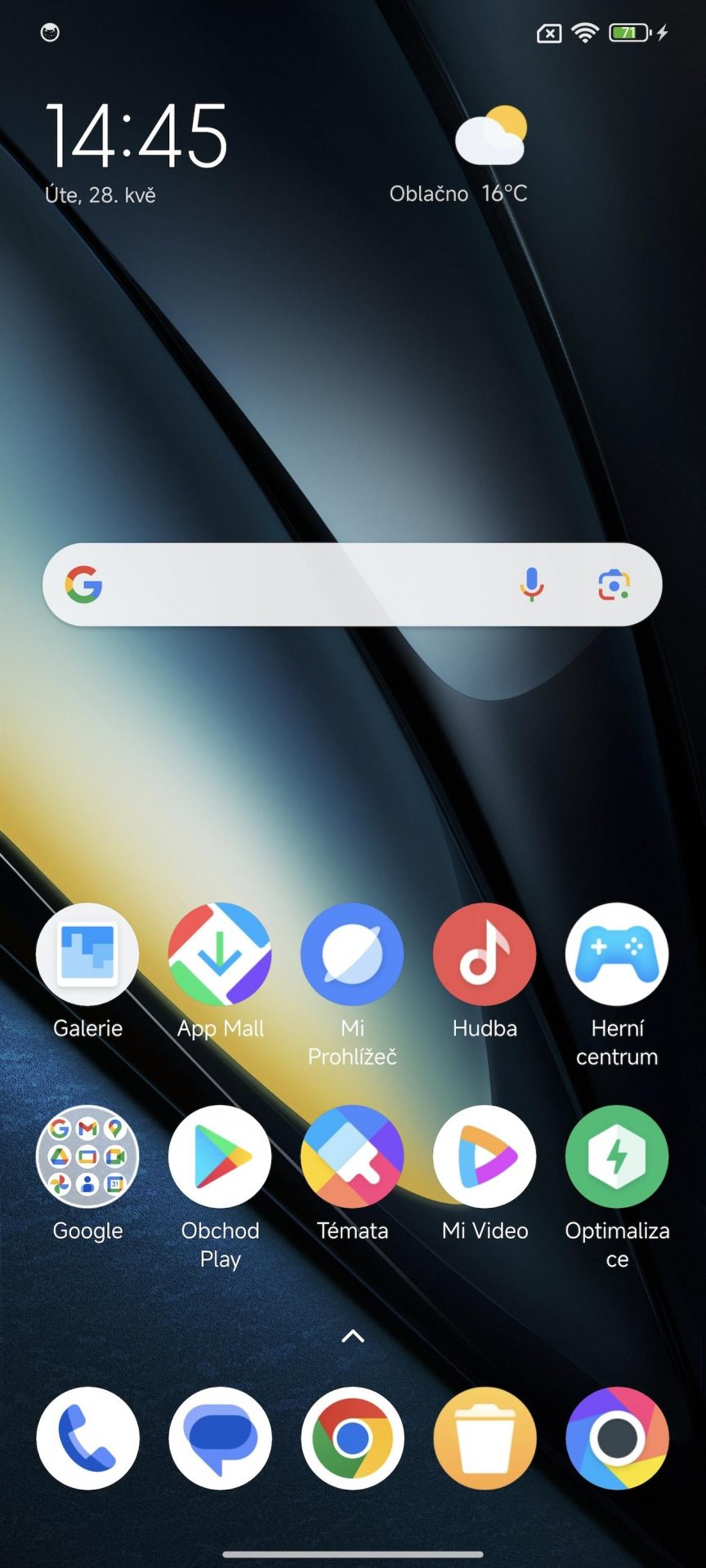Open Mi Prohlížeč browser
Image resolution: width=706 pixels, height=1568 pixels.
352,954
